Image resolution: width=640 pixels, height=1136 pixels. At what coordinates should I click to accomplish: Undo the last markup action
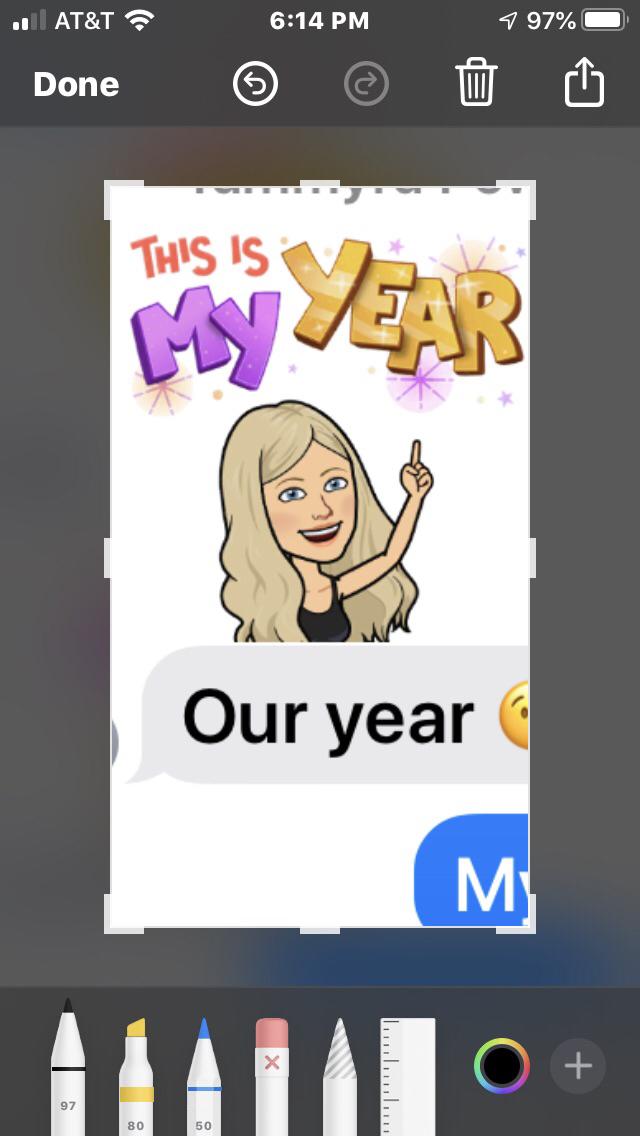point(255,85)
